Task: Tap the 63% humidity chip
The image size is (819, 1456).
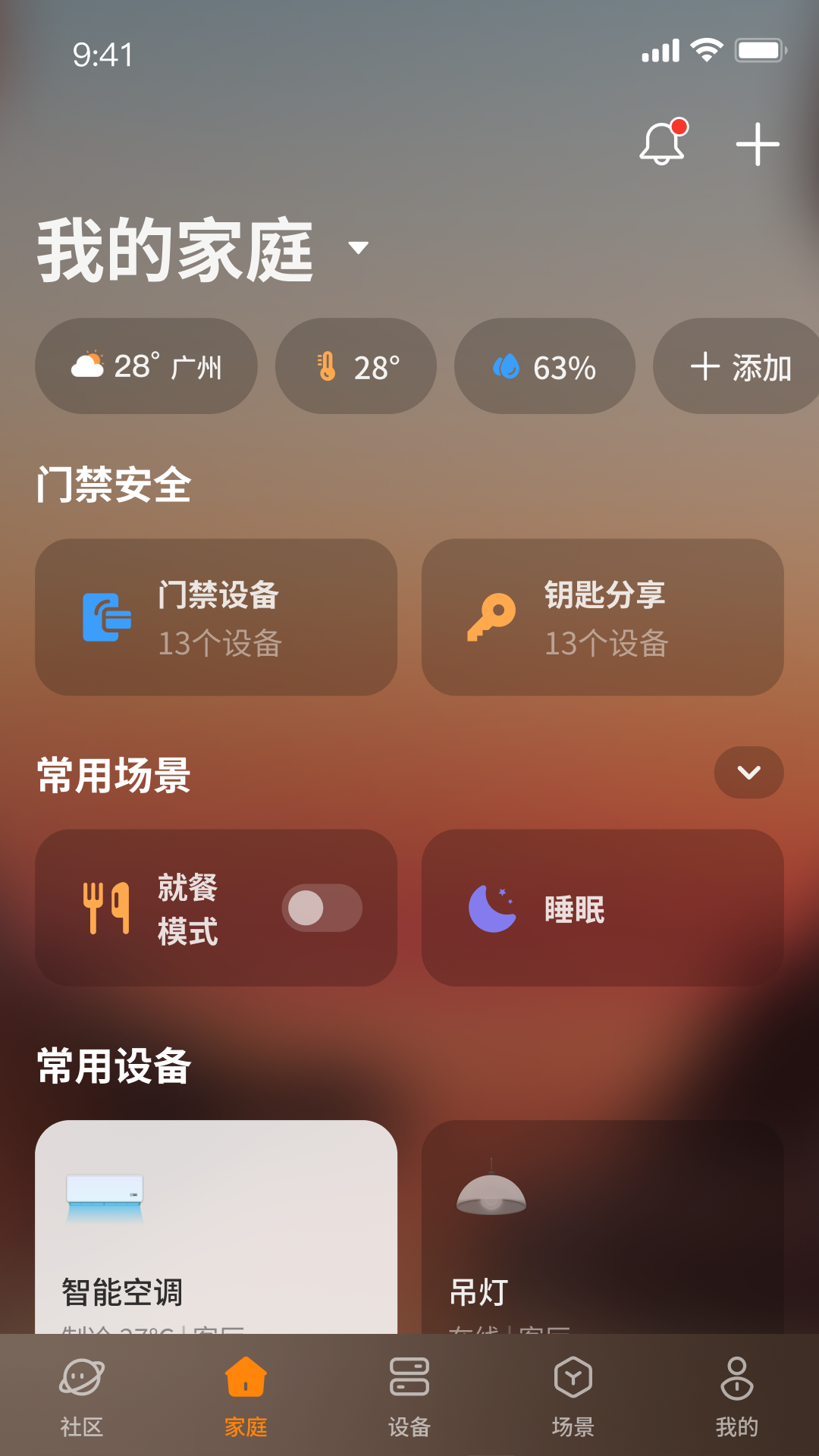Action: coord(544,366)
